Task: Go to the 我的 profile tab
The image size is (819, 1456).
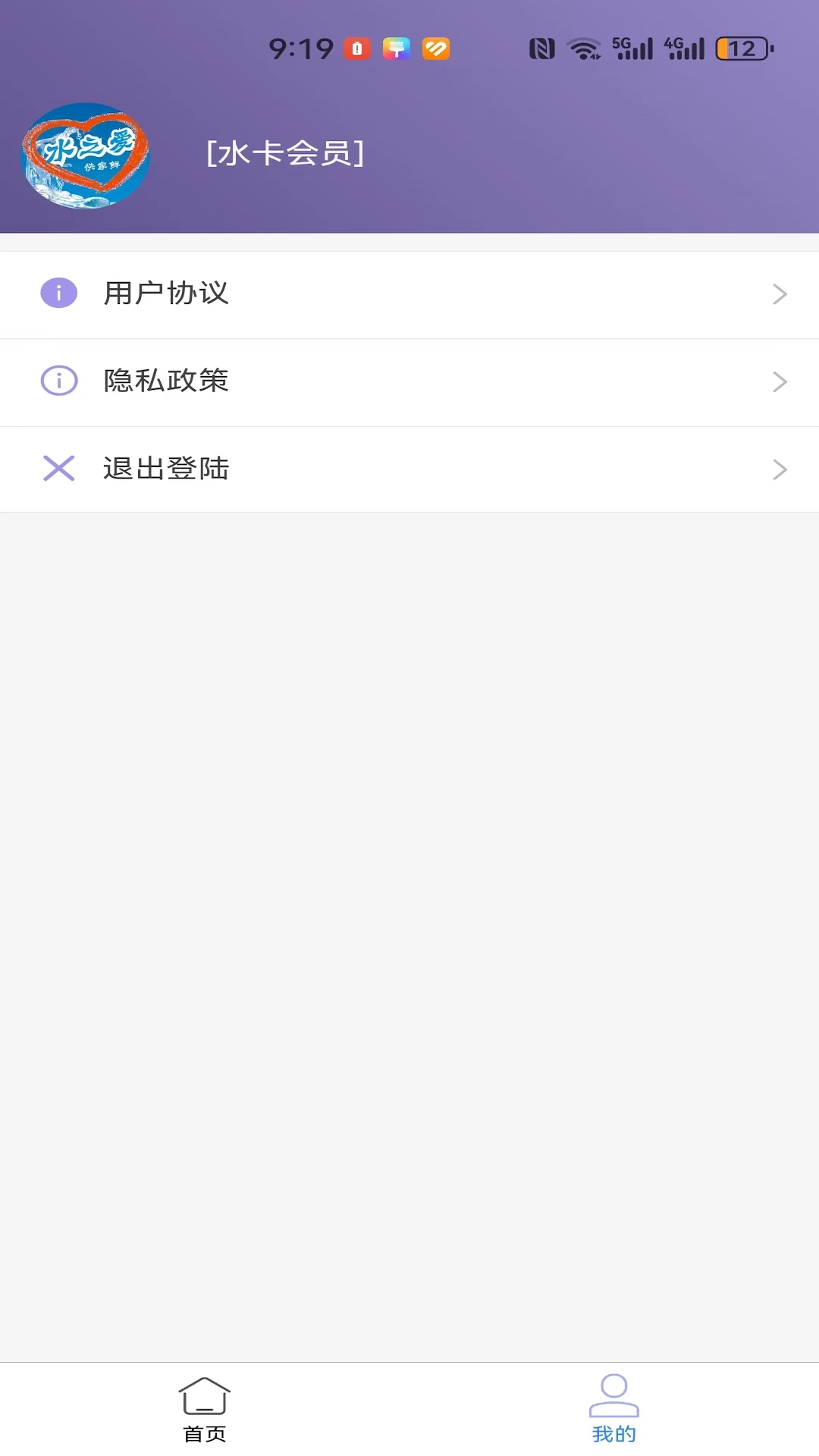Action: pyautogui.click(x=613, y=1410)
